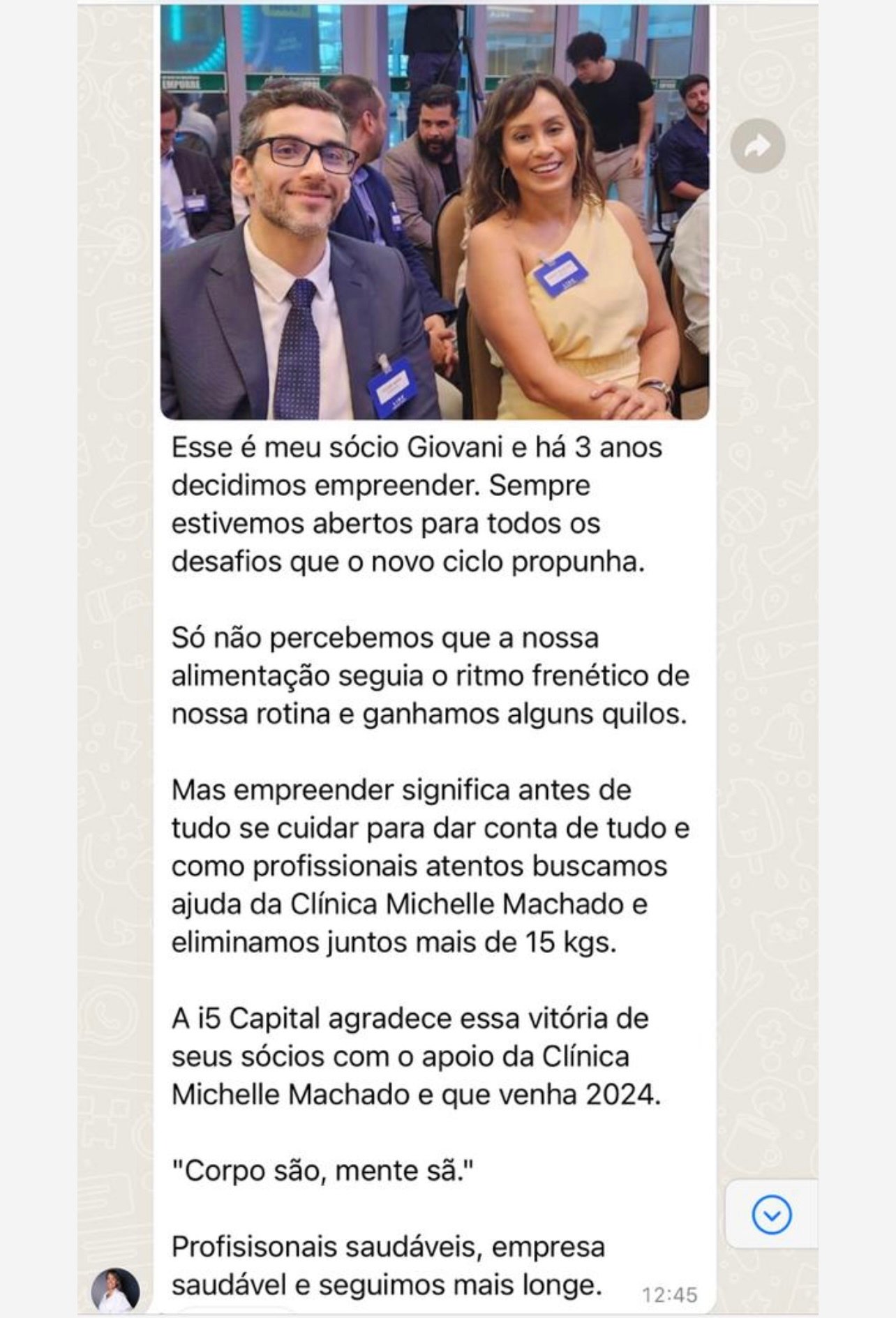Open the photo of Giovani and his partner

(x=434, y=212)
